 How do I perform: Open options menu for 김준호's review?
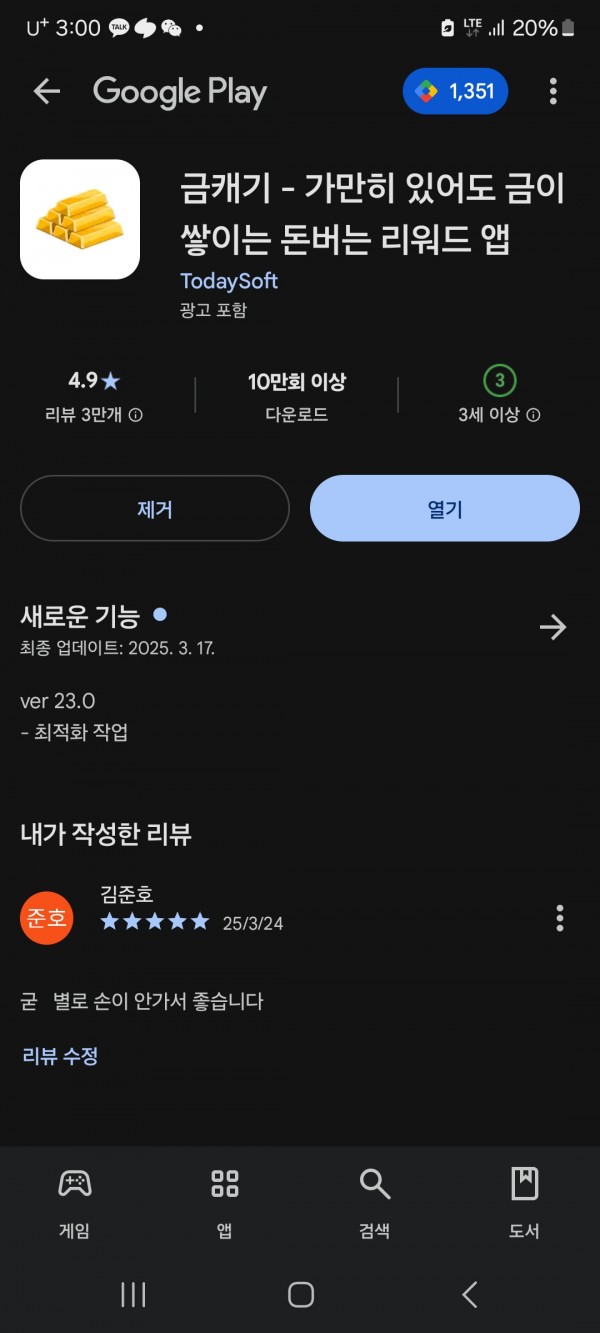click(x=560, y=917)
